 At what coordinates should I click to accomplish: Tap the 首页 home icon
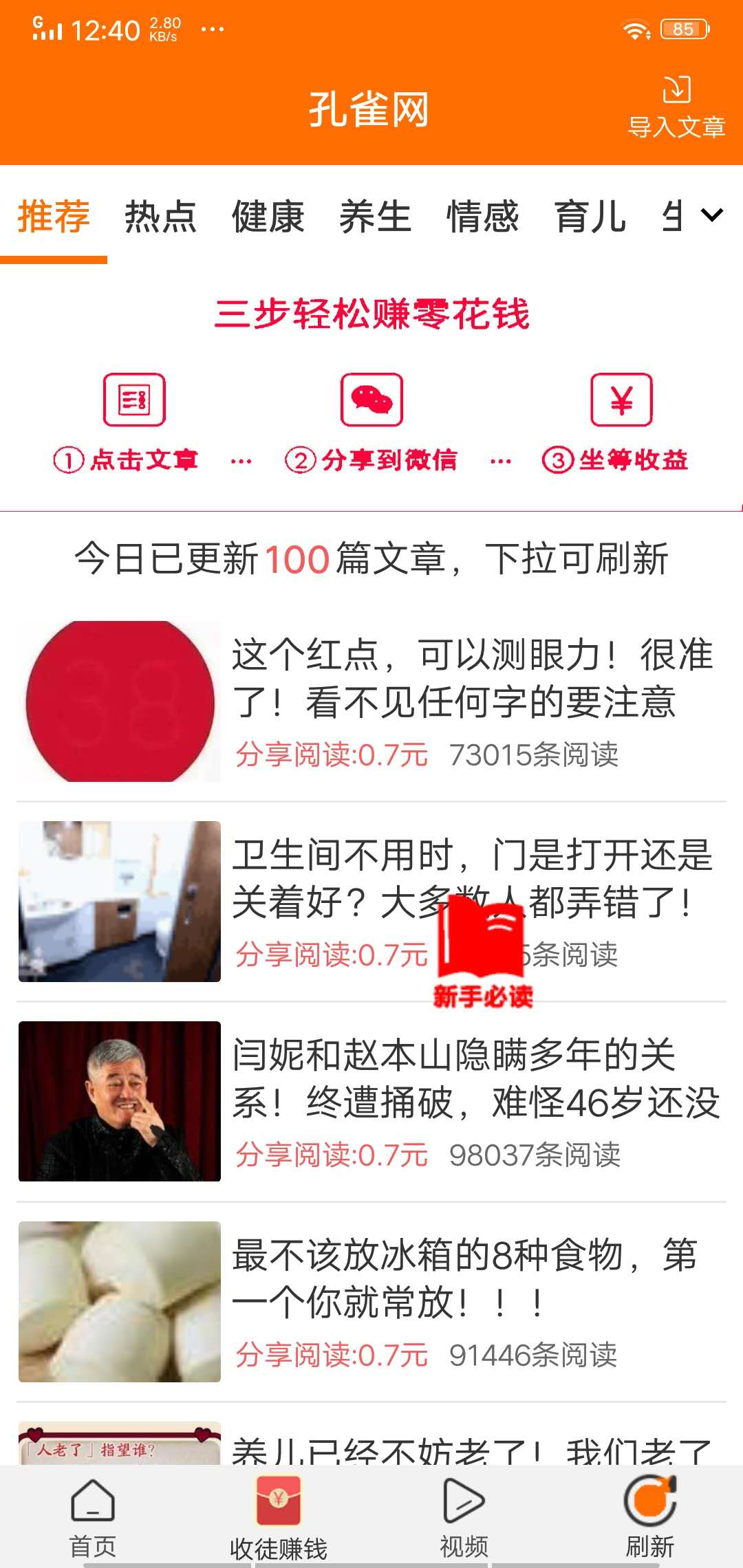click(92, 1491)
